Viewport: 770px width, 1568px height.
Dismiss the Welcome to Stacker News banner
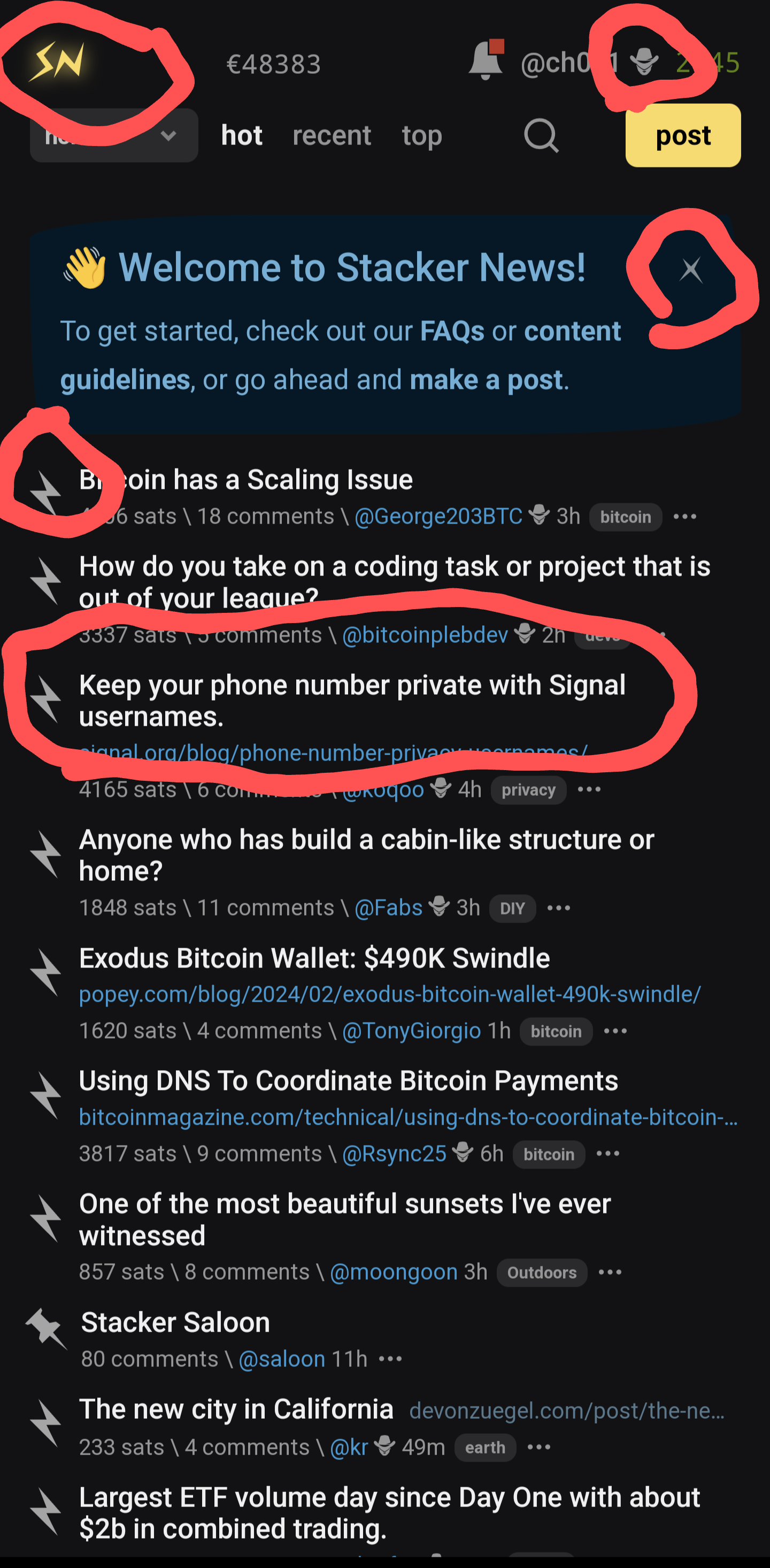(691, 270)
